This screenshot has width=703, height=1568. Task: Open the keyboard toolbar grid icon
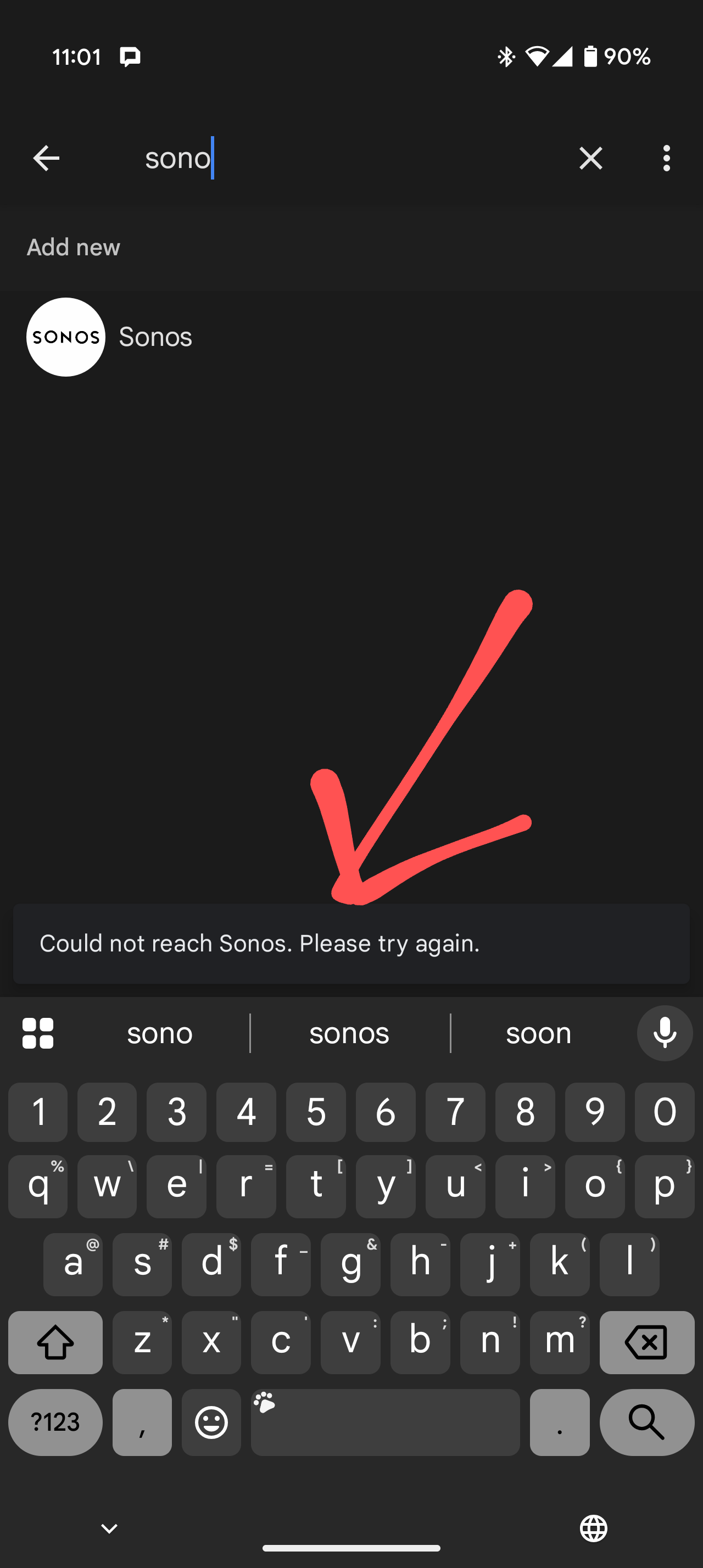(x=38, y=1033)
